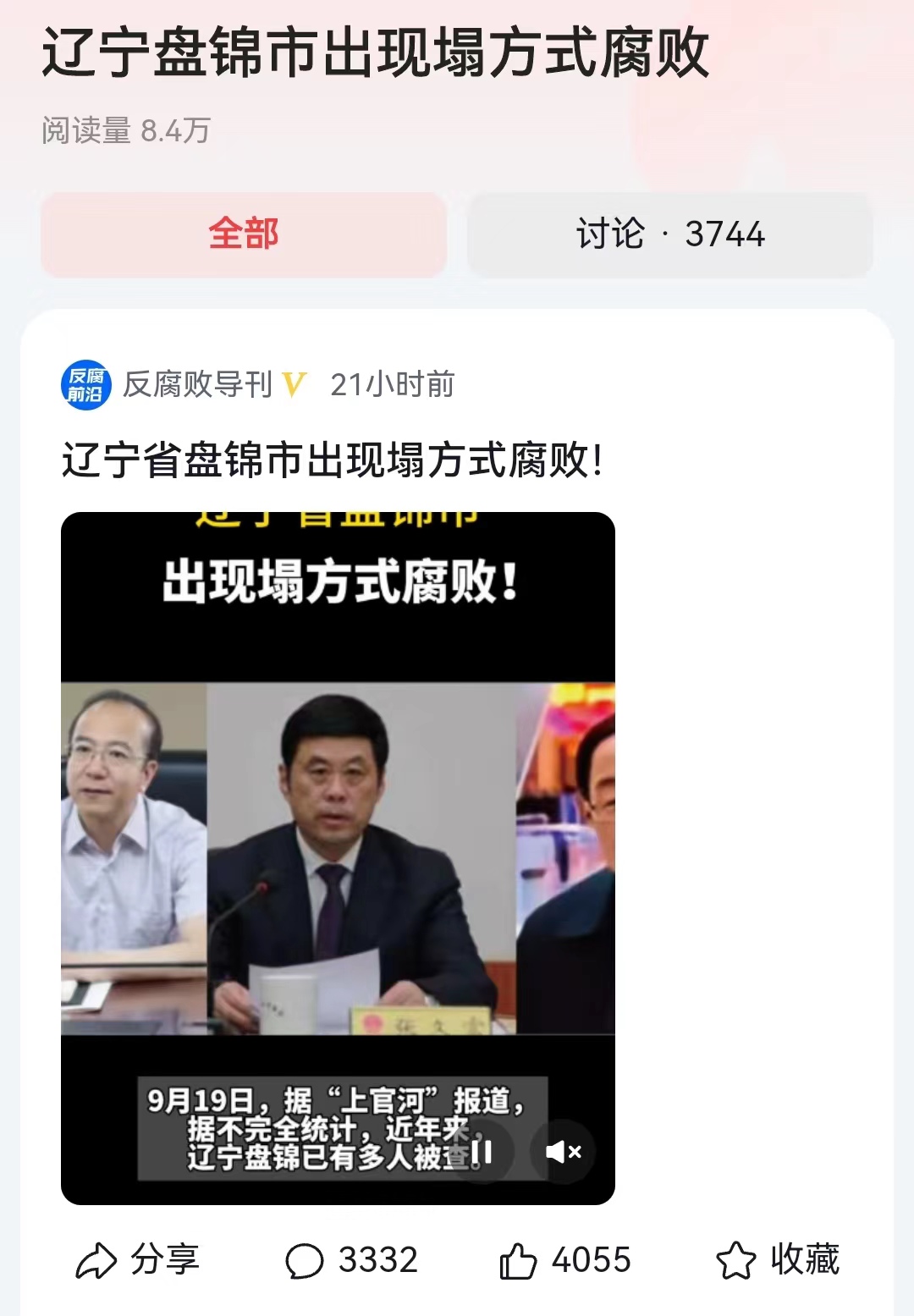Click the 反腐前沿 account avatar

(86, 385)
